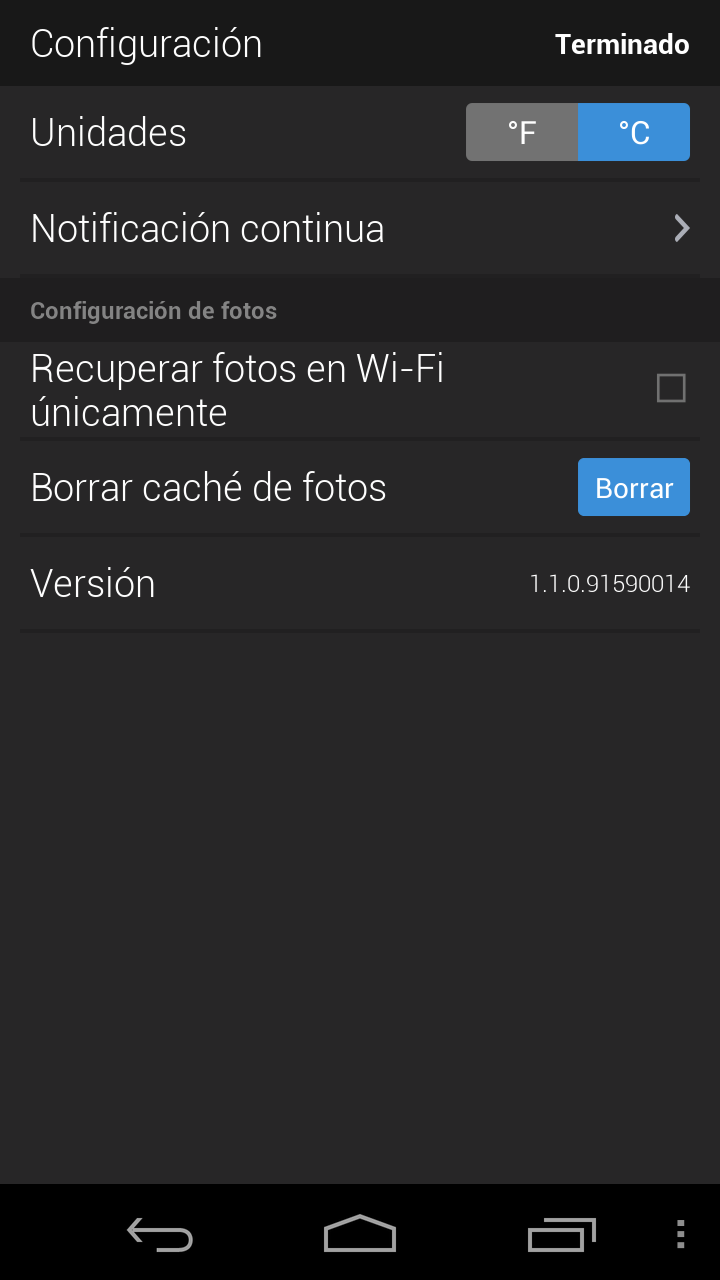Open the system overflow menu dots
The image size is (720, 1280).
pyautogui.click(x=681, y=1234)
